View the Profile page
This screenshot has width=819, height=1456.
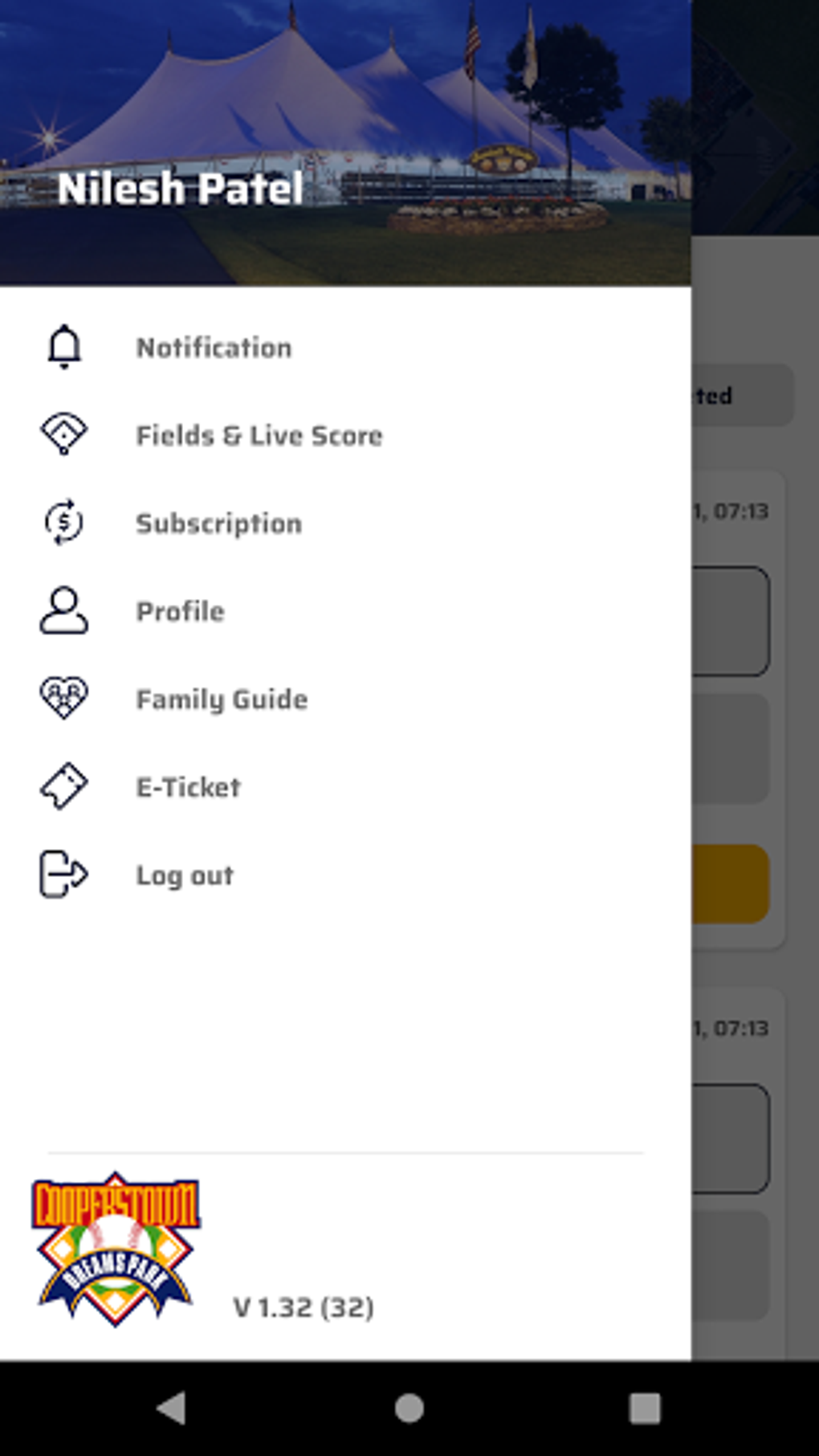tap(180, 611)
